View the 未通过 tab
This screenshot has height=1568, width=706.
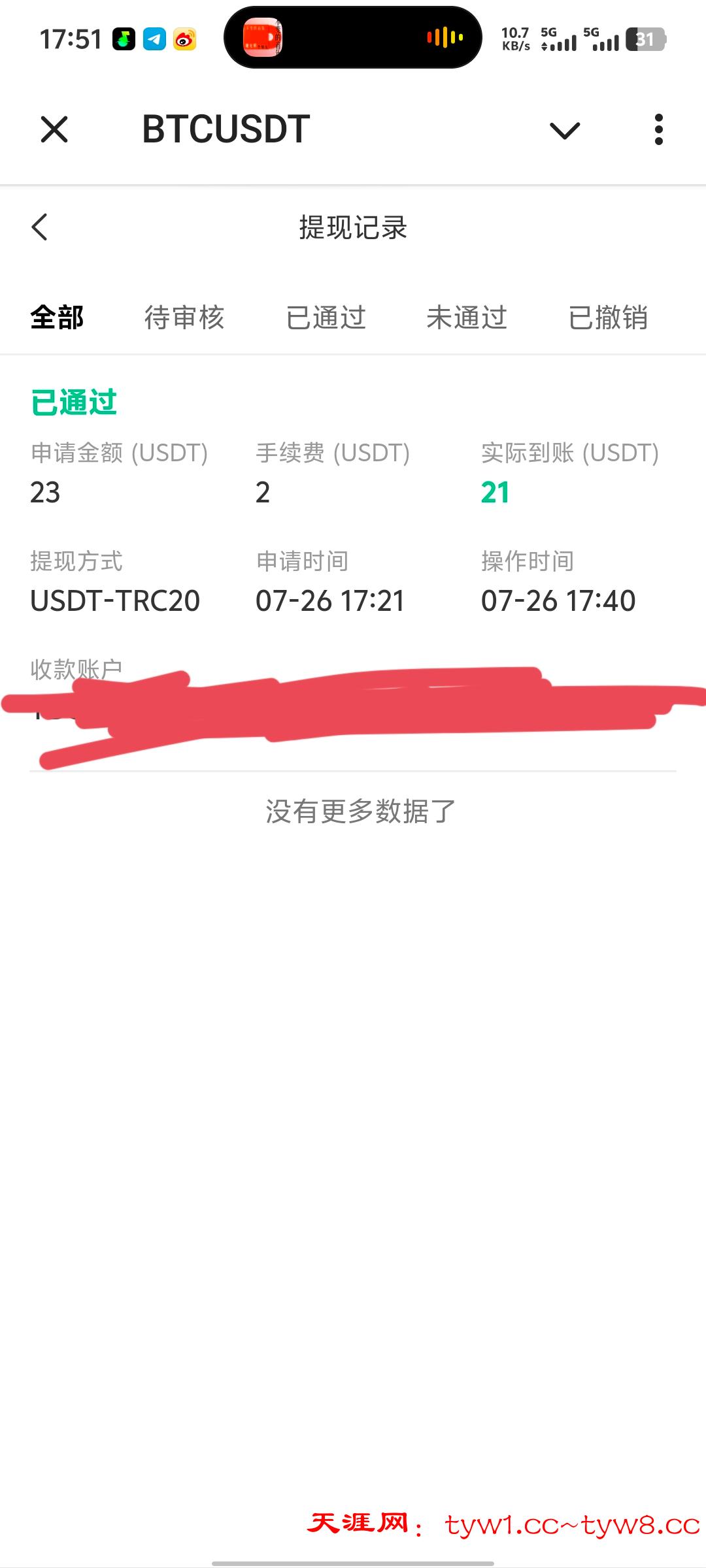(x=467, y=318)
